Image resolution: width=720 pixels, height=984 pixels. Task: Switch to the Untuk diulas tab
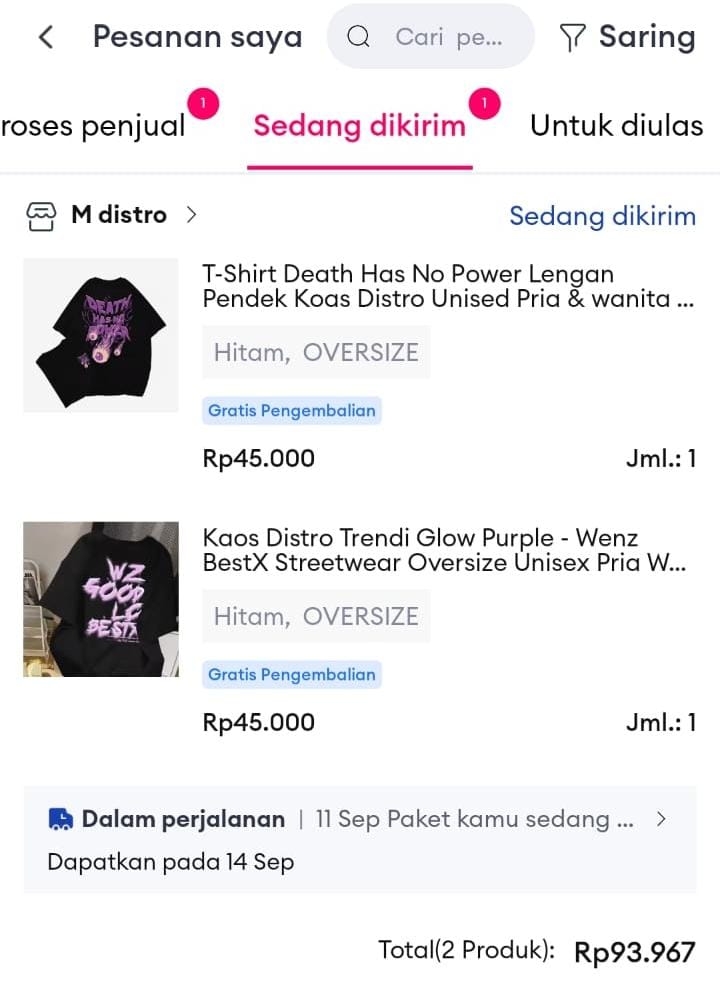[616, 126]
